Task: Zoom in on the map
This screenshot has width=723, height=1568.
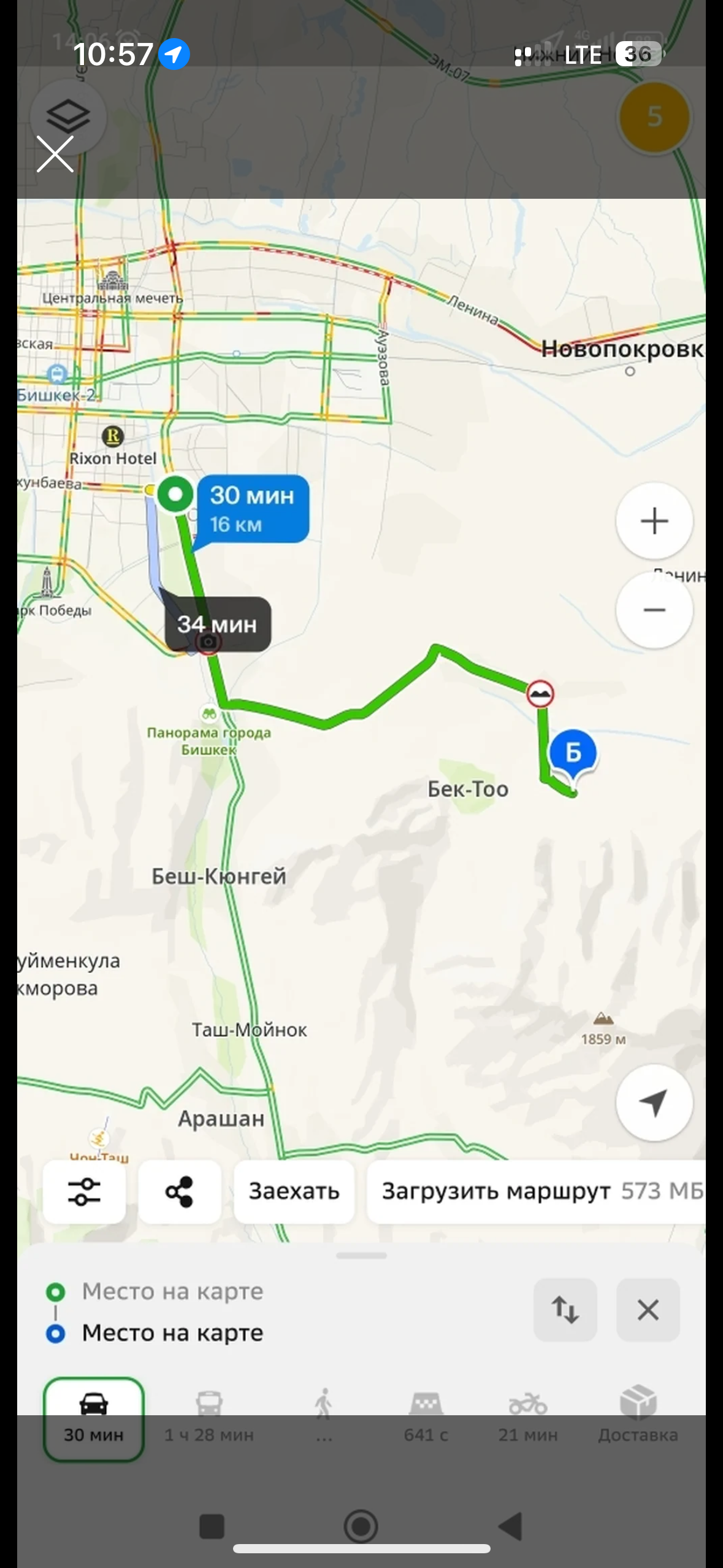Action: 654,521
